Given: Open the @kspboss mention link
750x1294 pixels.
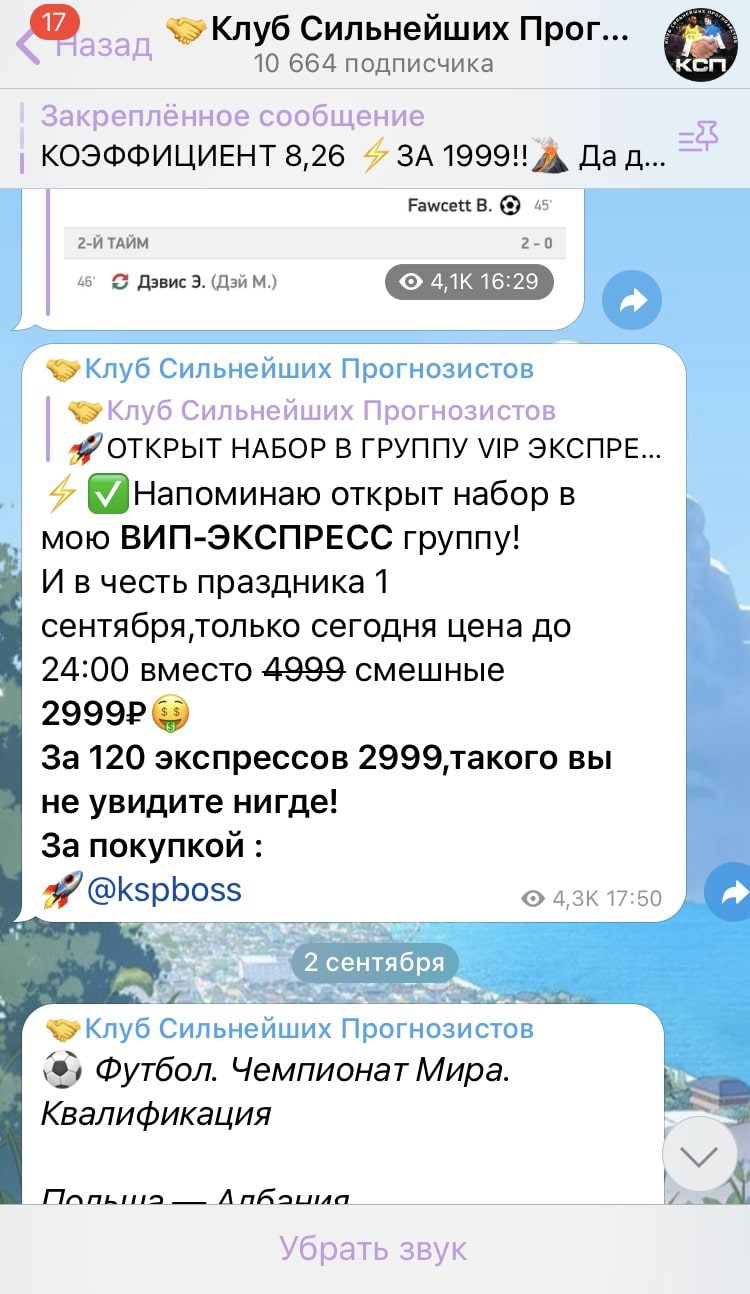Looking at the screenshot, I should (165, 889).
